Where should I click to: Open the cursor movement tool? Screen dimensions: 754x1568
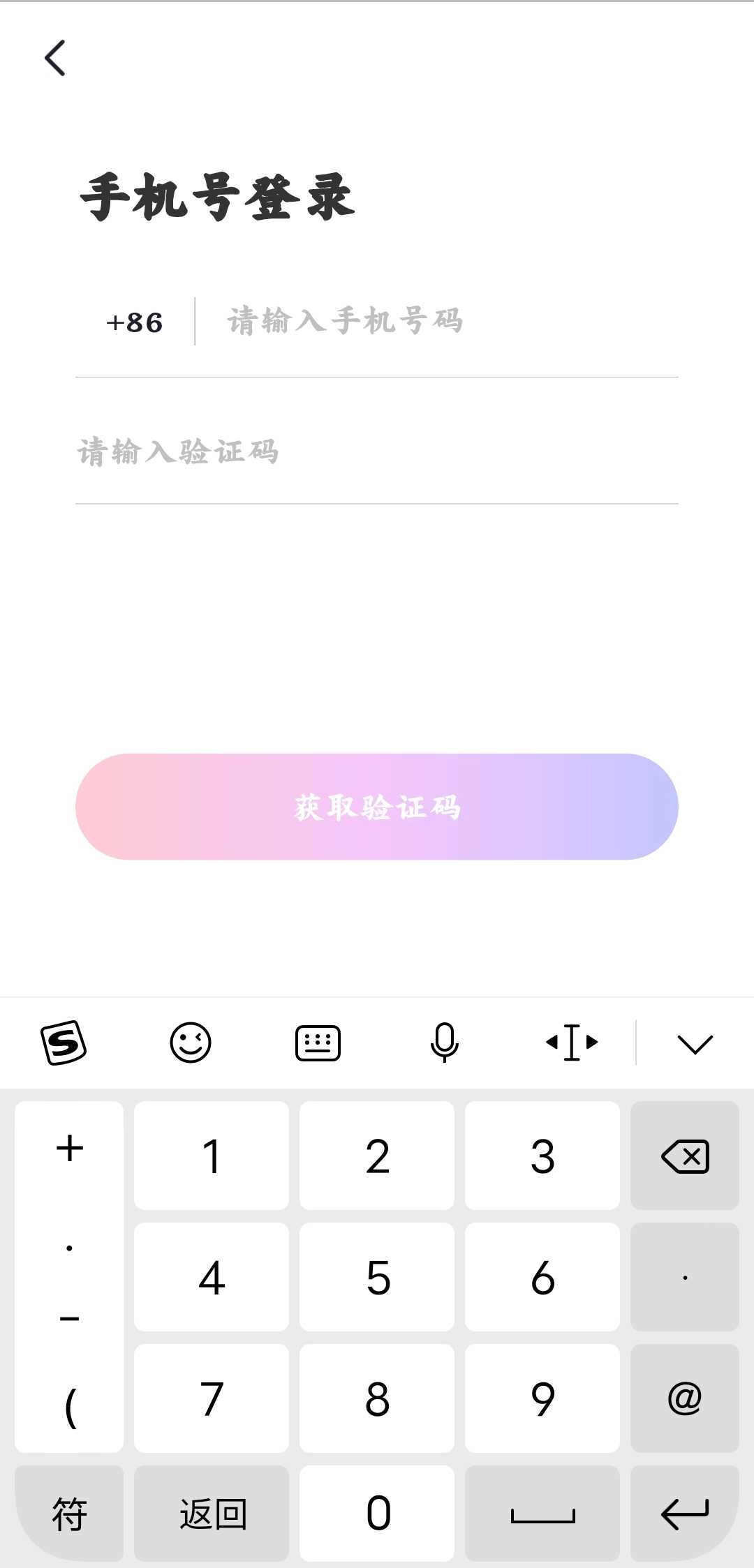(x=571, y=1043)
